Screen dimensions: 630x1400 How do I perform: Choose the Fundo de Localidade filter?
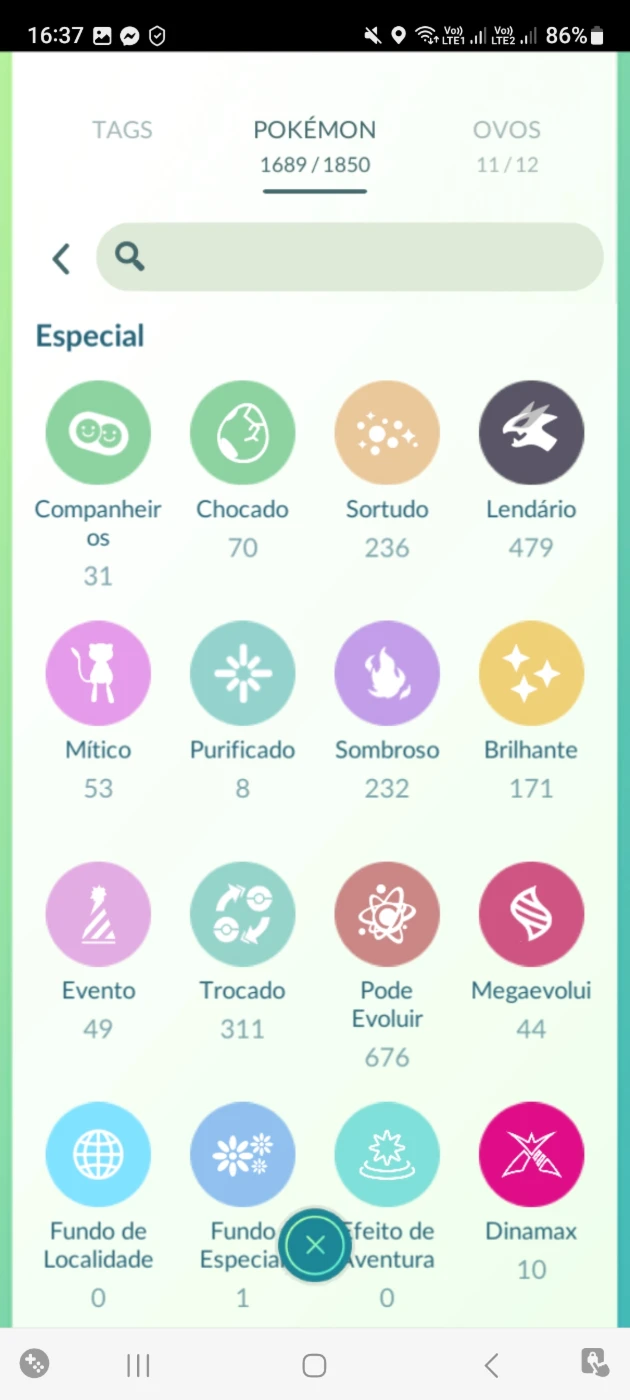(x=98, y=1154)
